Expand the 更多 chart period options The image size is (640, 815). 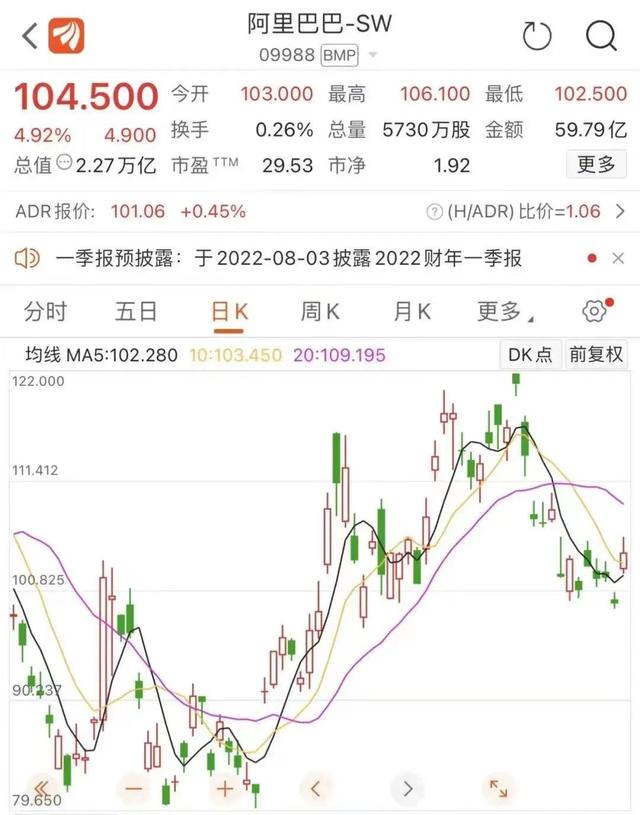click(x=503, y=312)
